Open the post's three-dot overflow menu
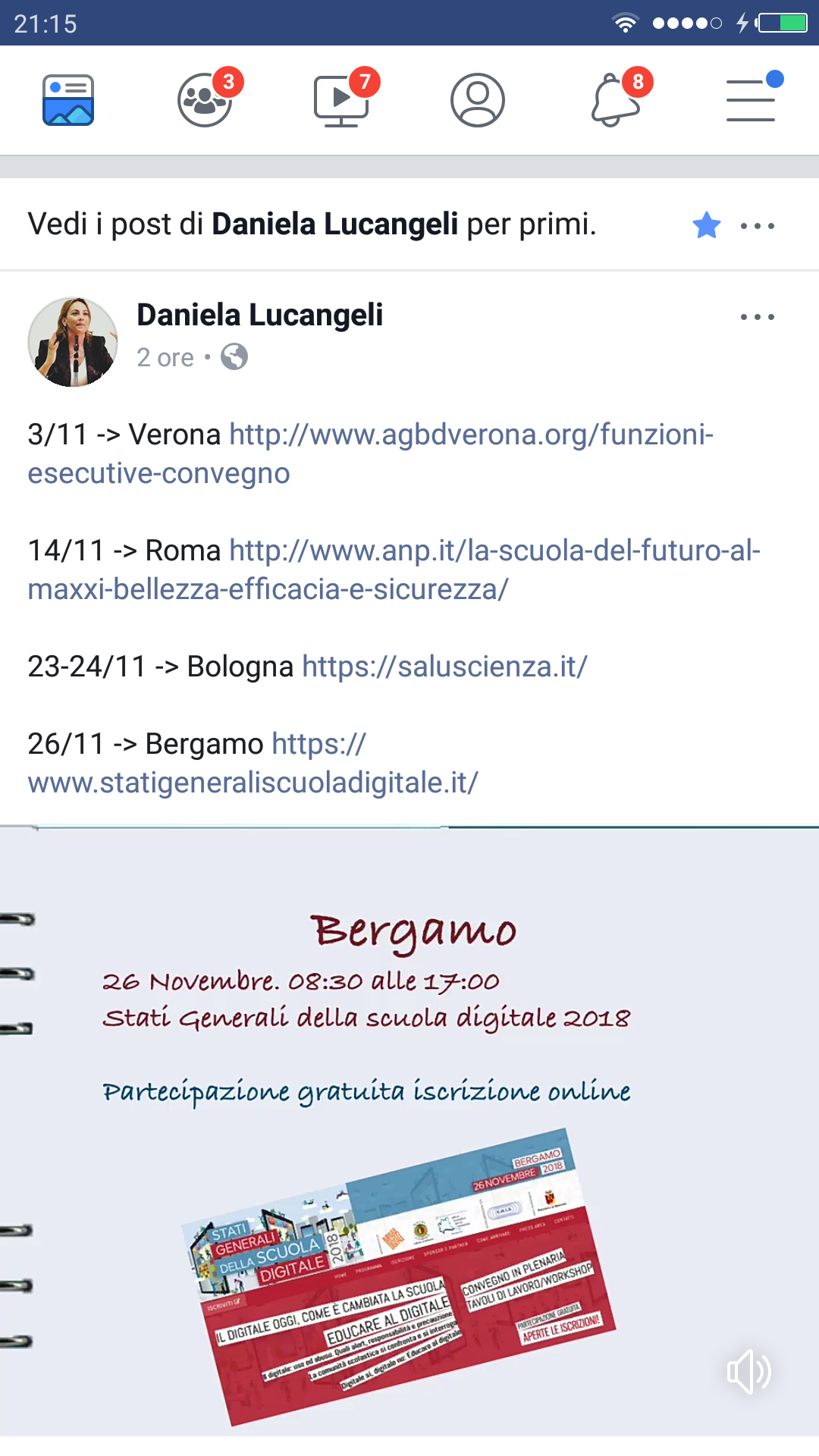Viewport: 819px width, 1456px height. tap(757, 317)
